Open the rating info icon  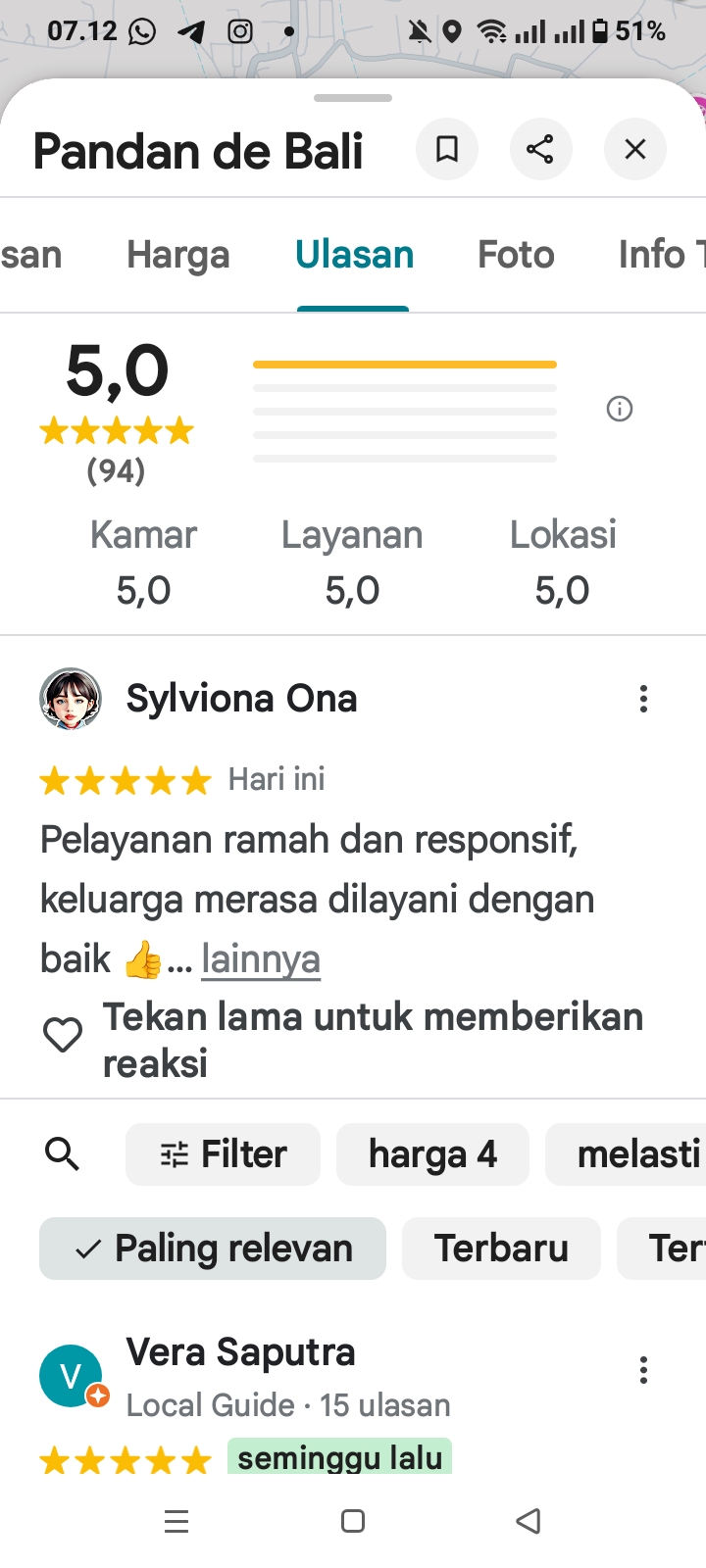[620, 409]
